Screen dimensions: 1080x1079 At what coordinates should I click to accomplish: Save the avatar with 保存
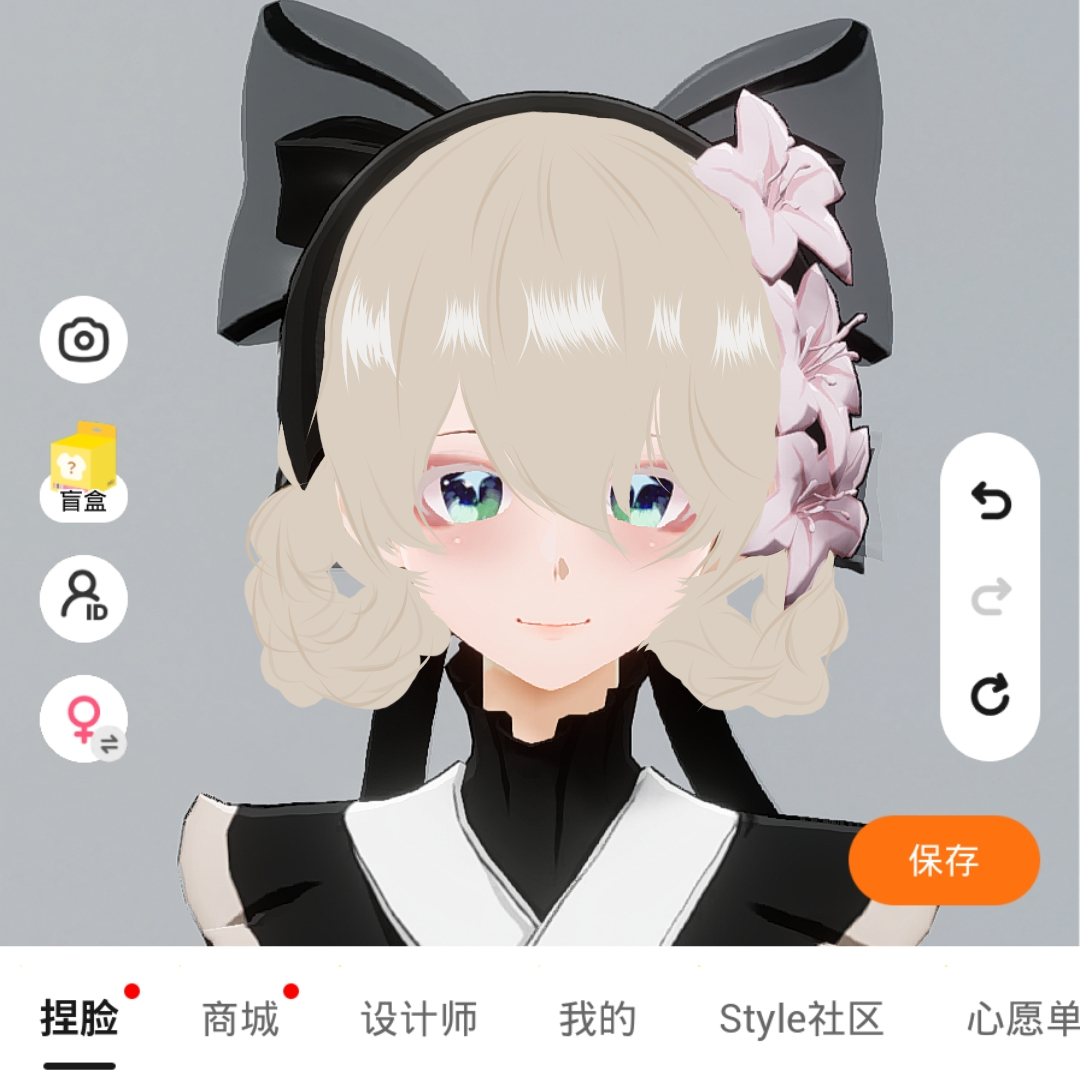[944, 859]
